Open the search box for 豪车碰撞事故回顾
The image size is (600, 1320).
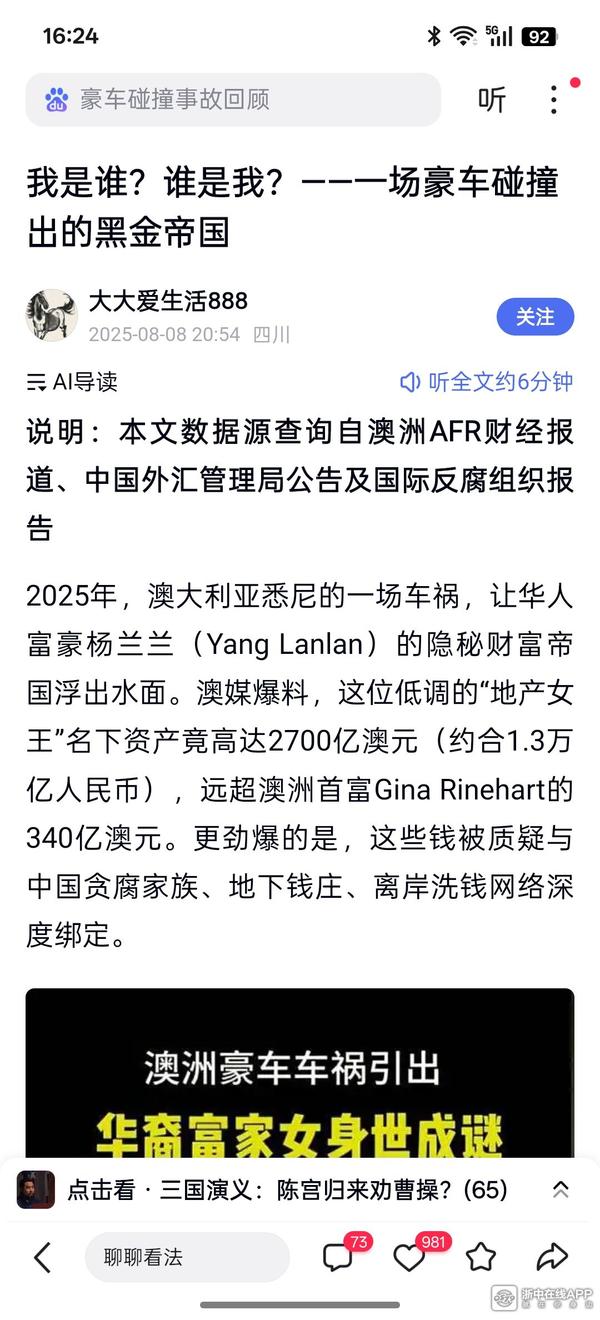tap(233, 99)
